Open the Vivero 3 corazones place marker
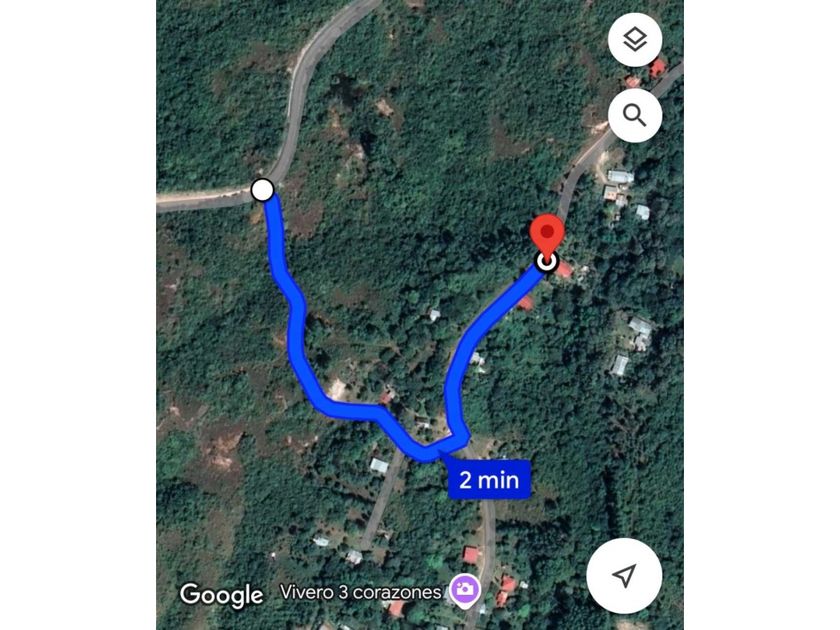This screenshot has height=630, width=840. click(464, 589)
